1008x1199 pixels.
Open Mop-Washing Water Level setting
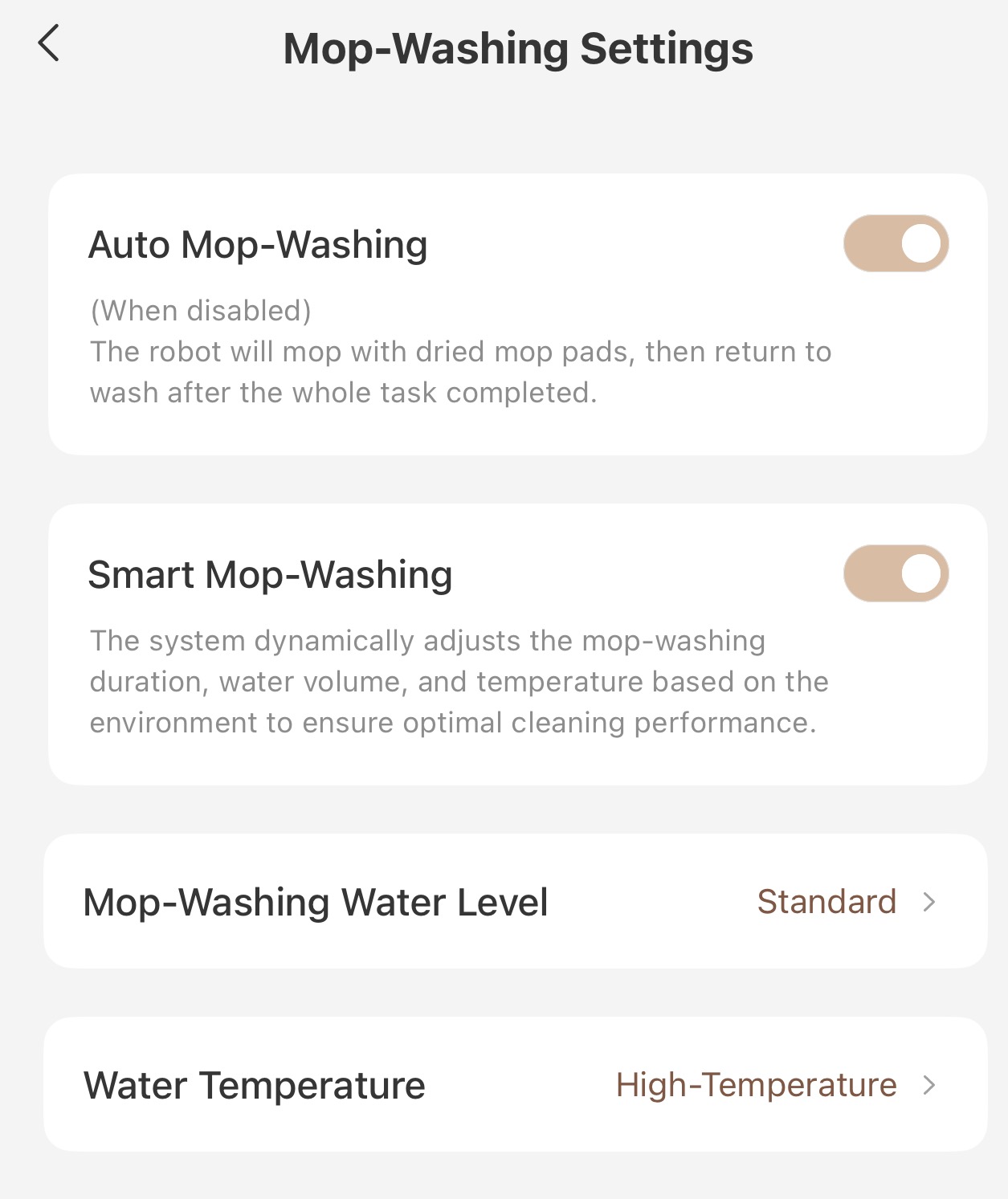point(515,901)
